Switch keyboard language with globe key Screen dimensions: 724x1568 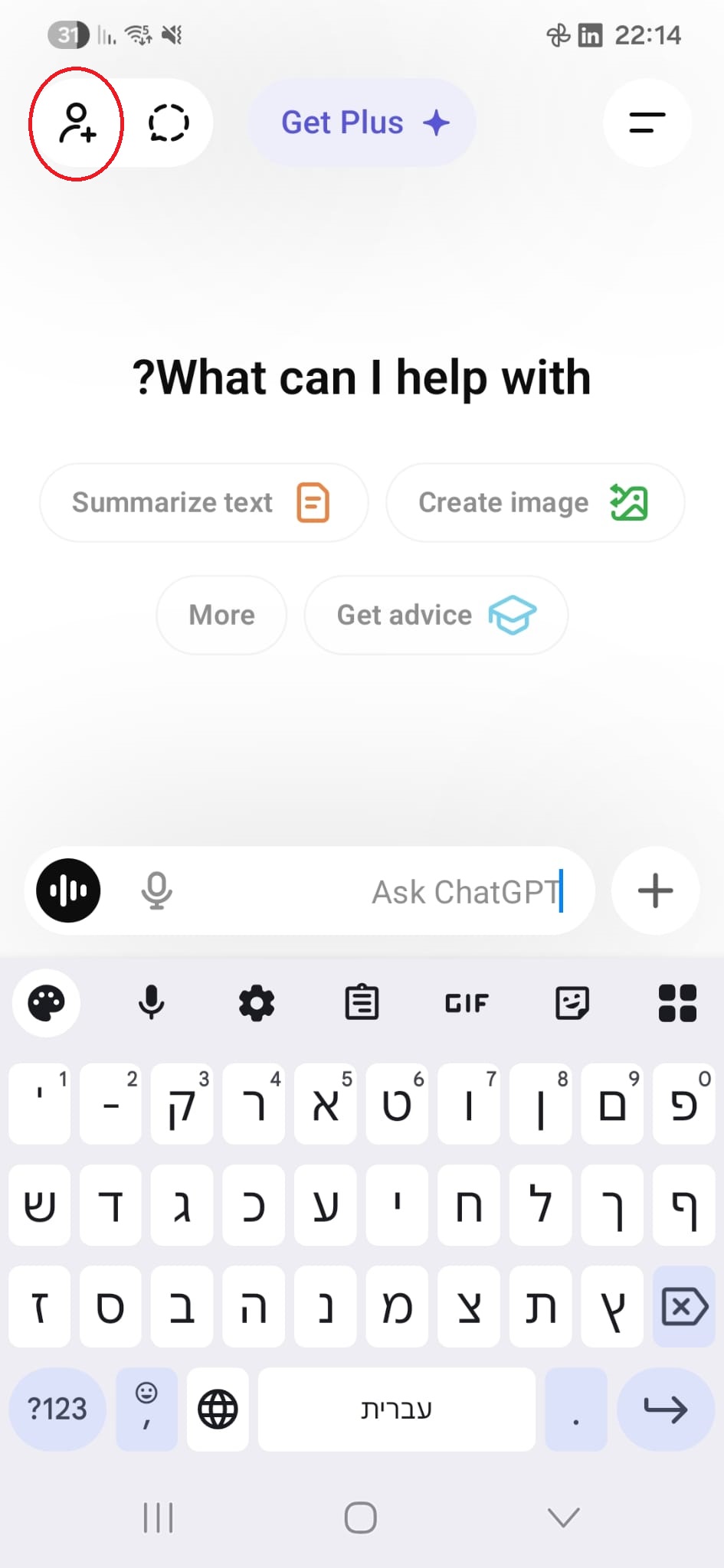click(x=218, y=1409)
